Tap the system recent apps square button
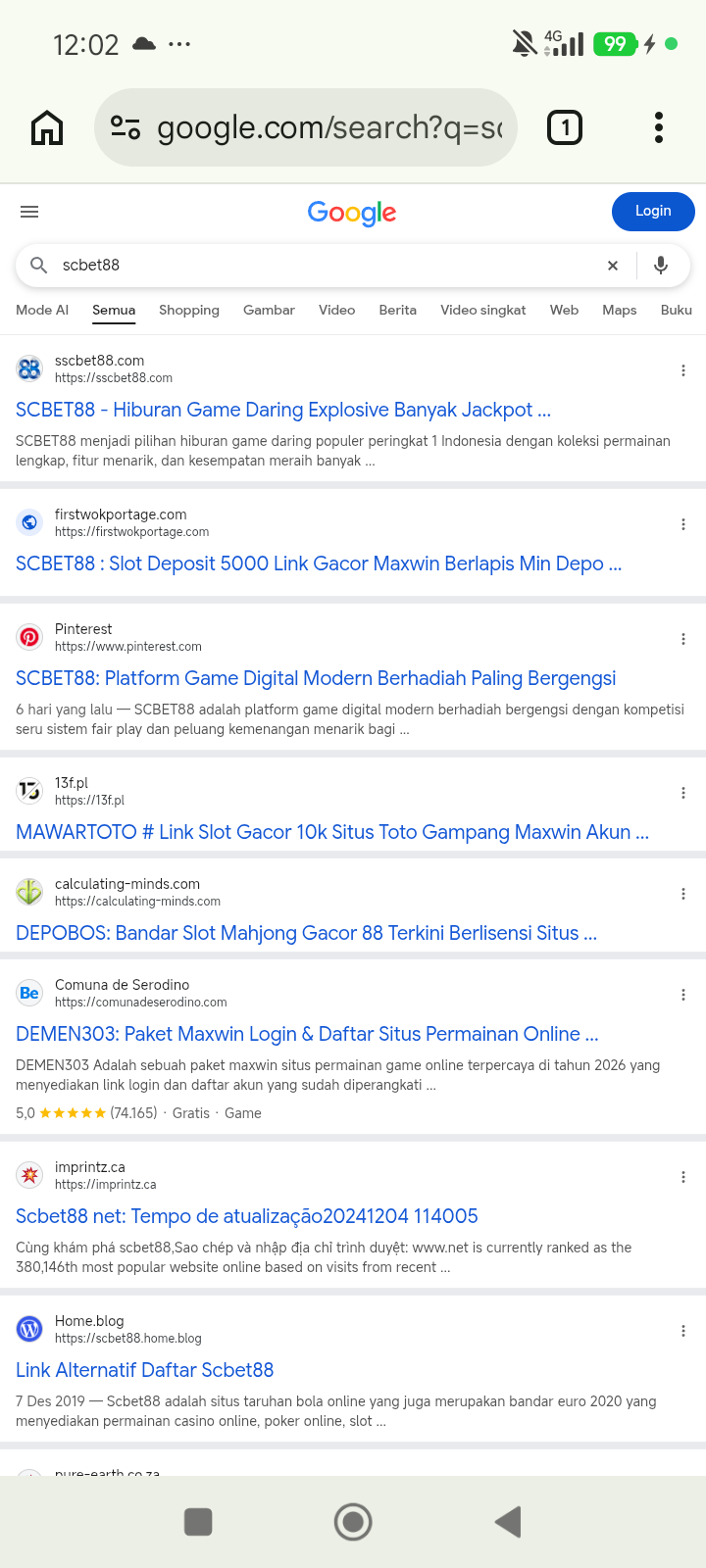 click(x=198, y=1522)
